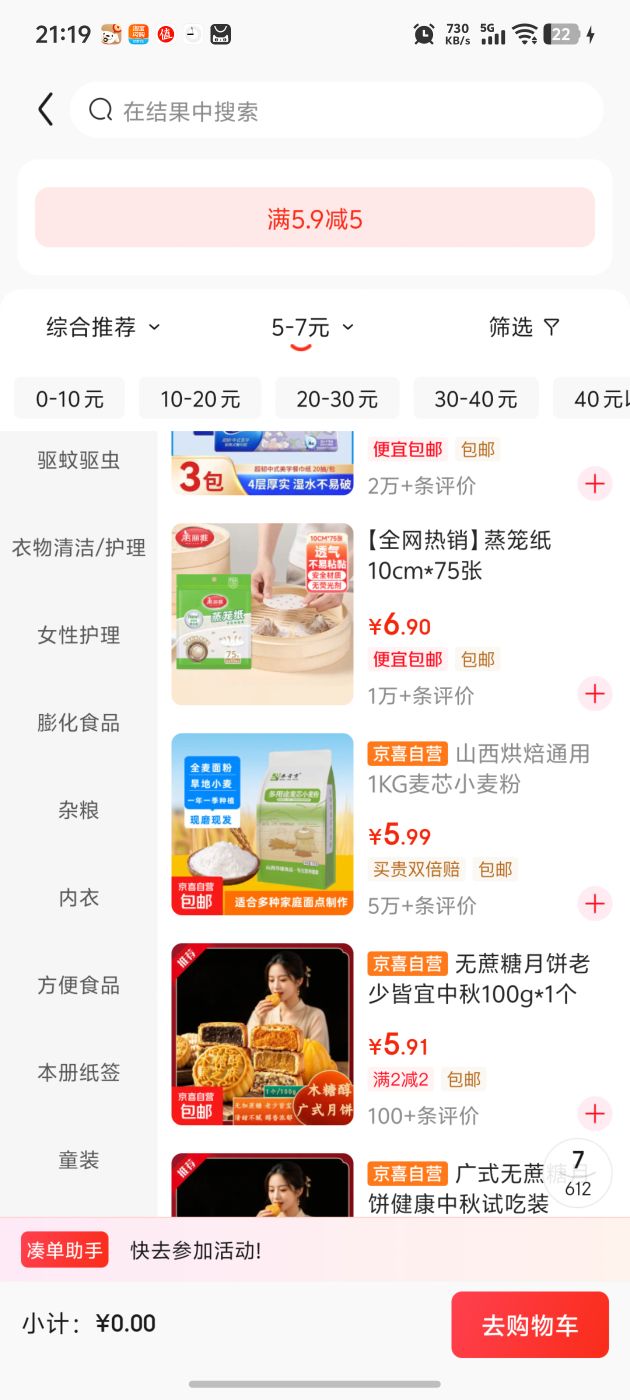The width and height of the screenshot is (630, 1400).
Task: Choose the 20-30元 price chip
Action: pyautogui.click(x=337, y=399)
